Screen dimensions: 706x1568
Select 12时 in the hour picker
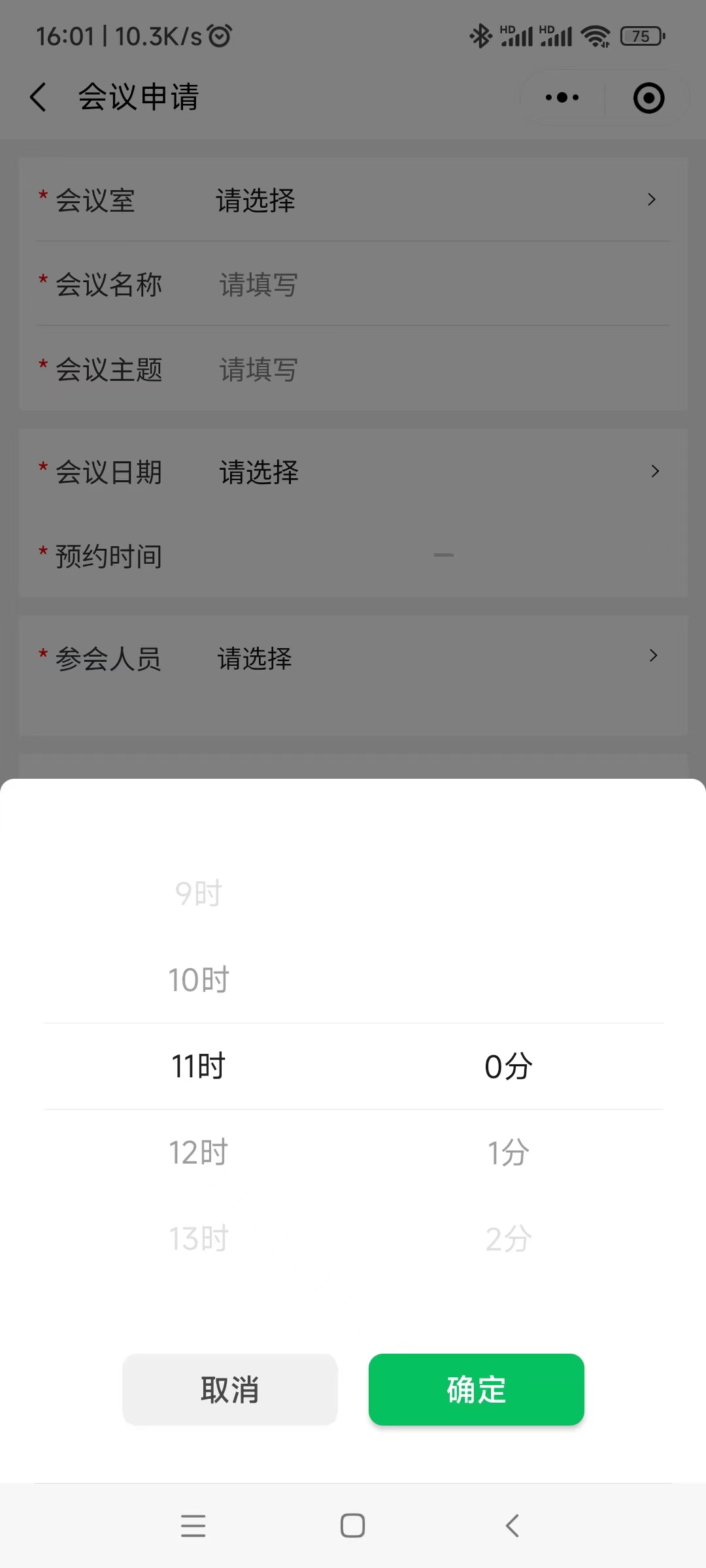click(198, 1152)
